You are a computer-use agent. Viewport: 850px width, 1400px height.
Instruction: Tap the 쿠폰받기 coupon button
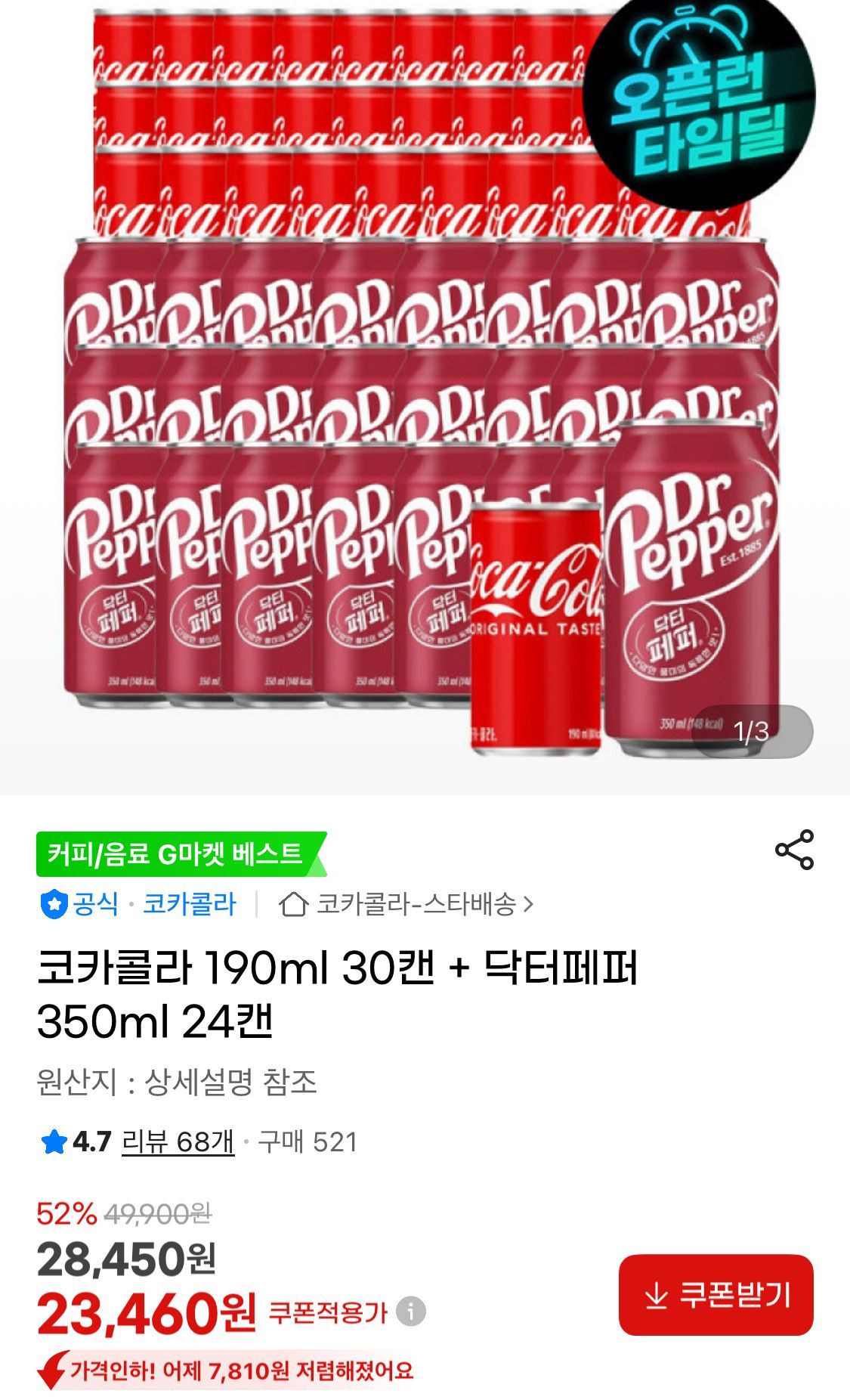tap(716, 1295)
